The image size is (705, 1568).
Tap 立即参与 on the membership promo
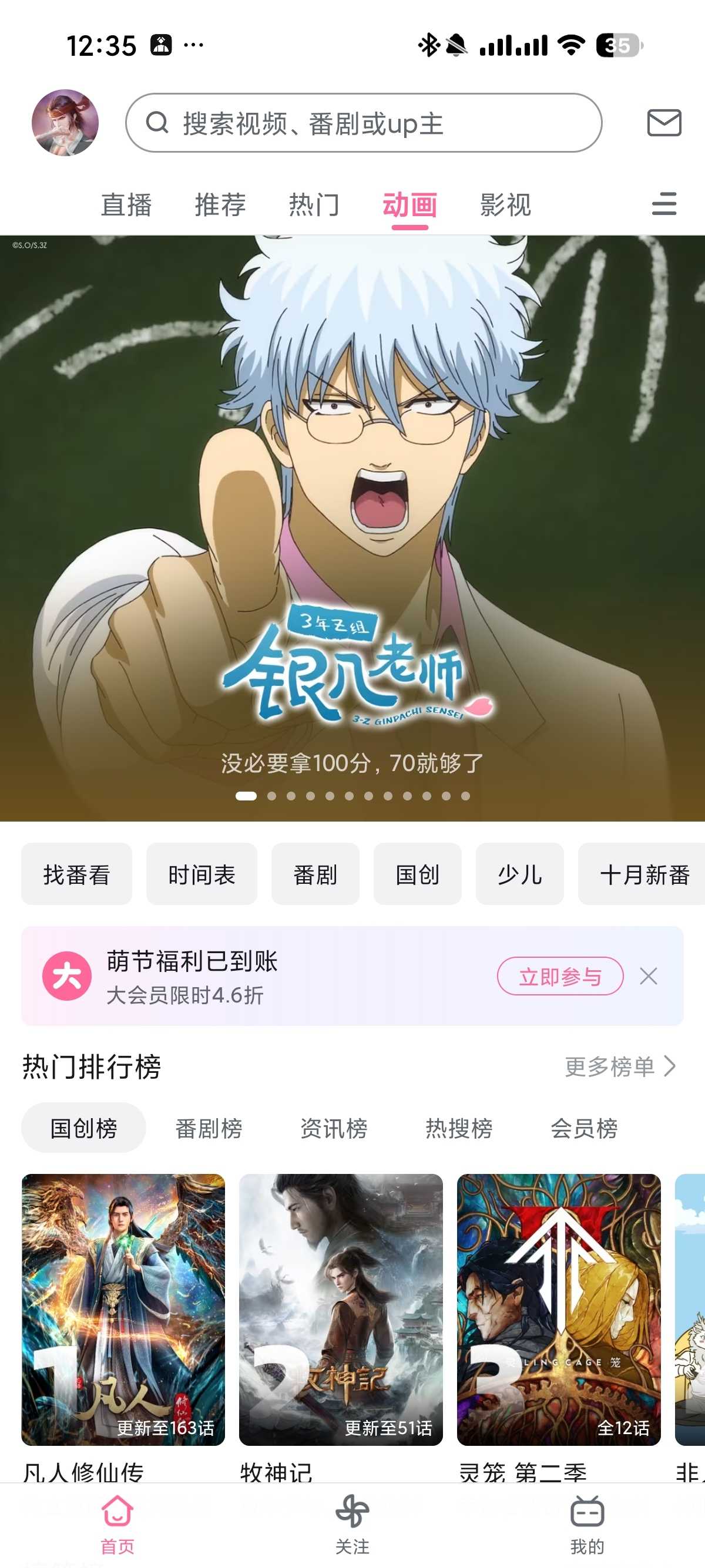pos(560,977)
